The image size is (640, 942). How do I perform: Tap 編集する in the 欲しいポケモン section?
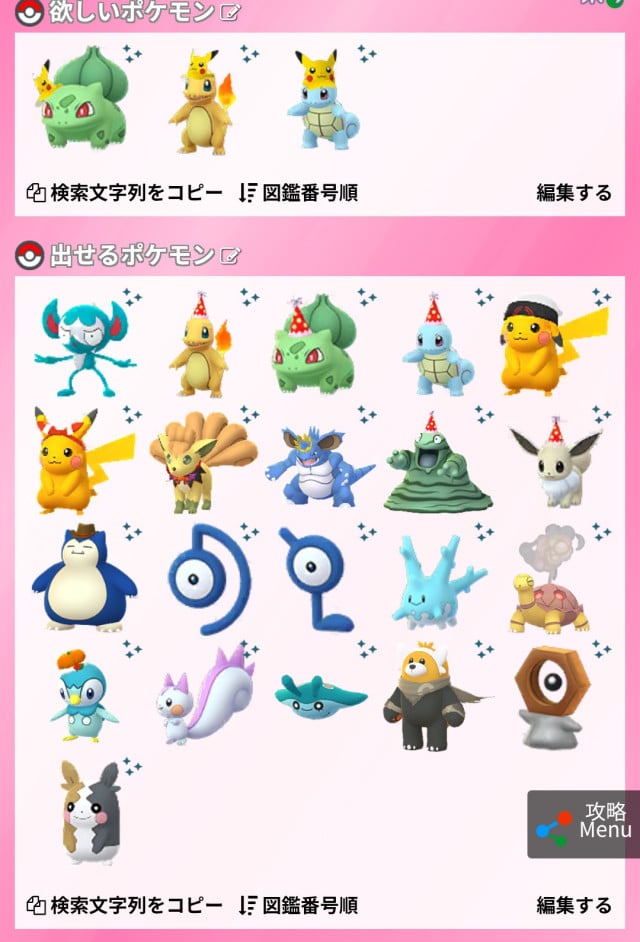(574, 193)
